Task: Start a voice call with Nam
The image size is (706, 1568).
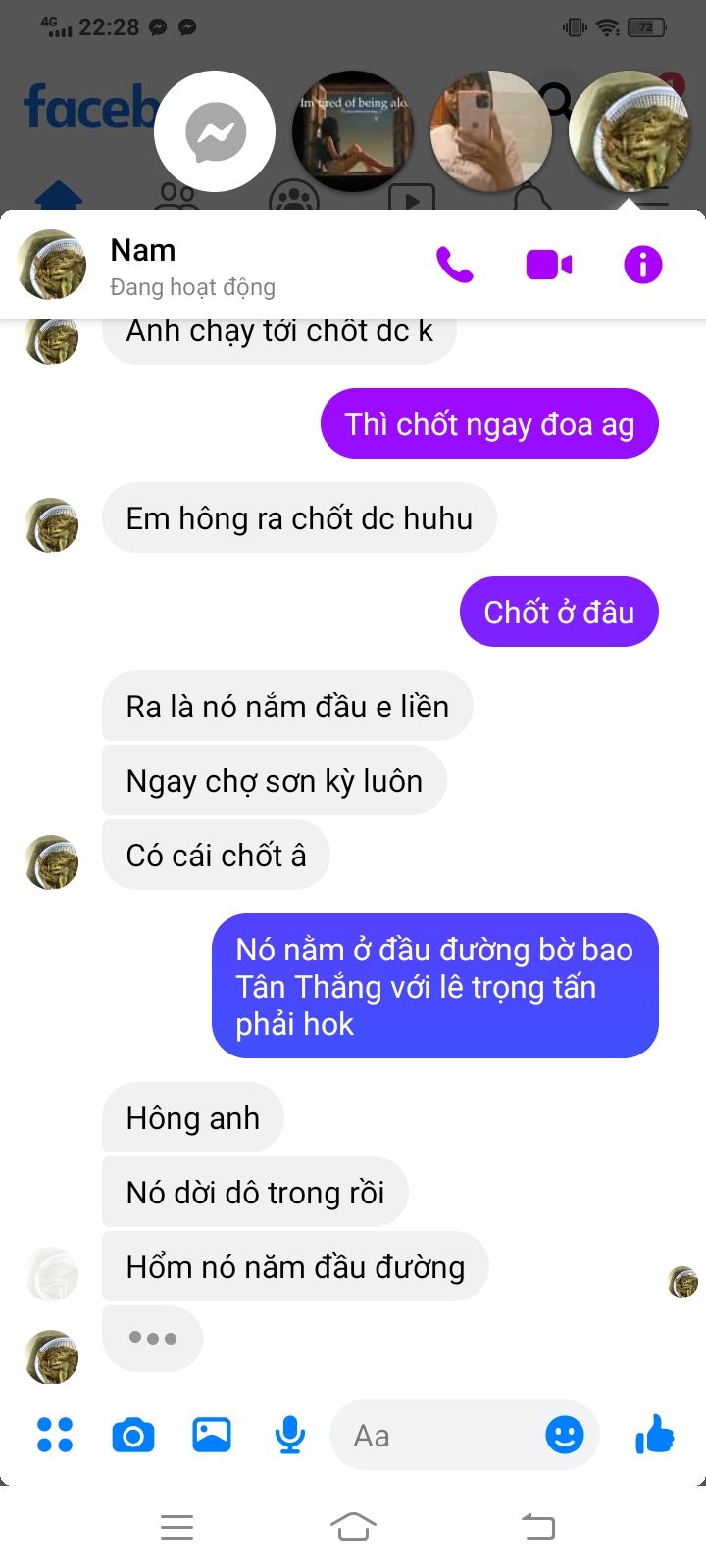Action: click(455, 265)
